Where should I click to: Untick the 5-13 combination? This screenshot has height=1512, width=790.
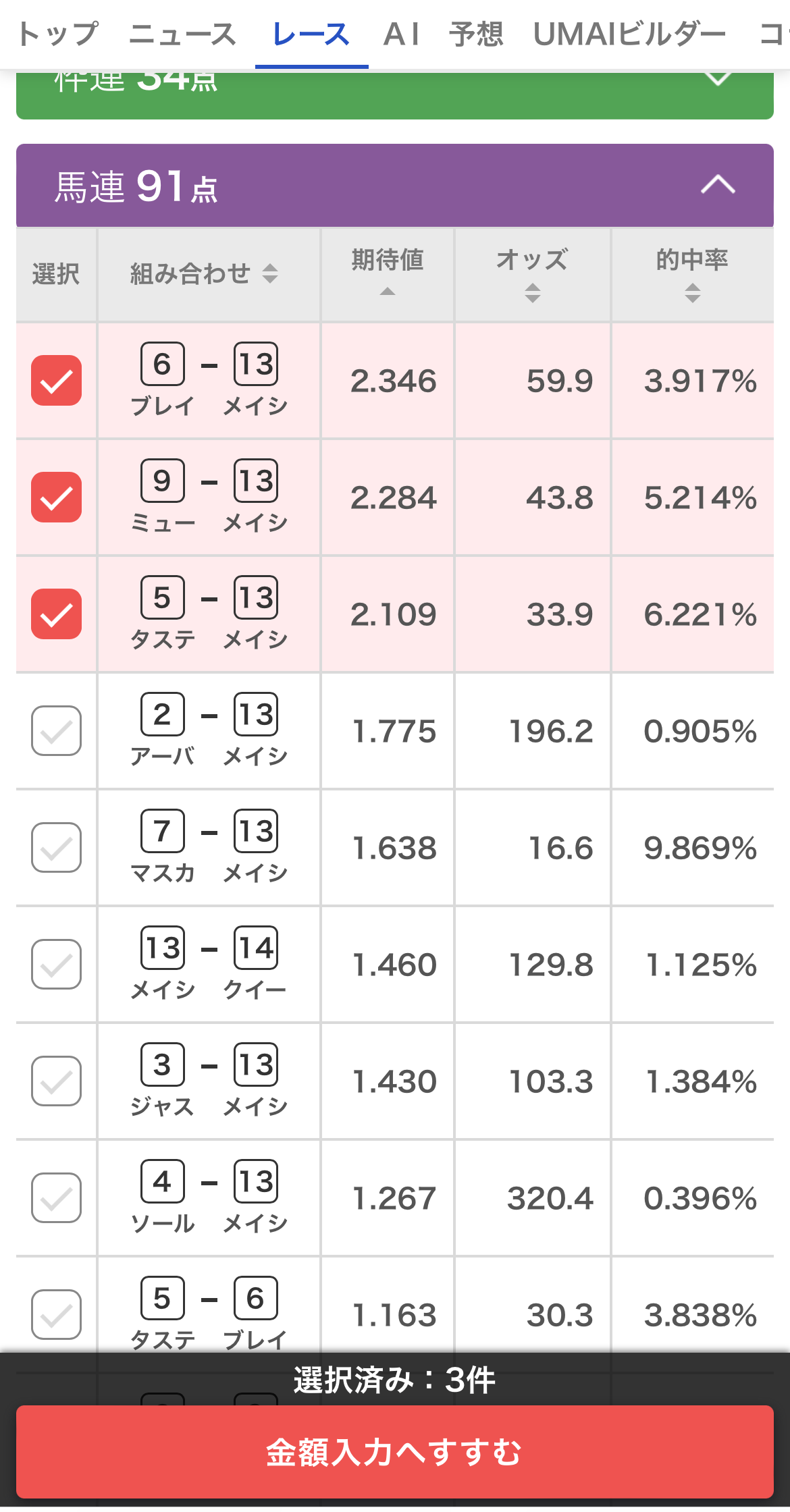pos(57,614)
